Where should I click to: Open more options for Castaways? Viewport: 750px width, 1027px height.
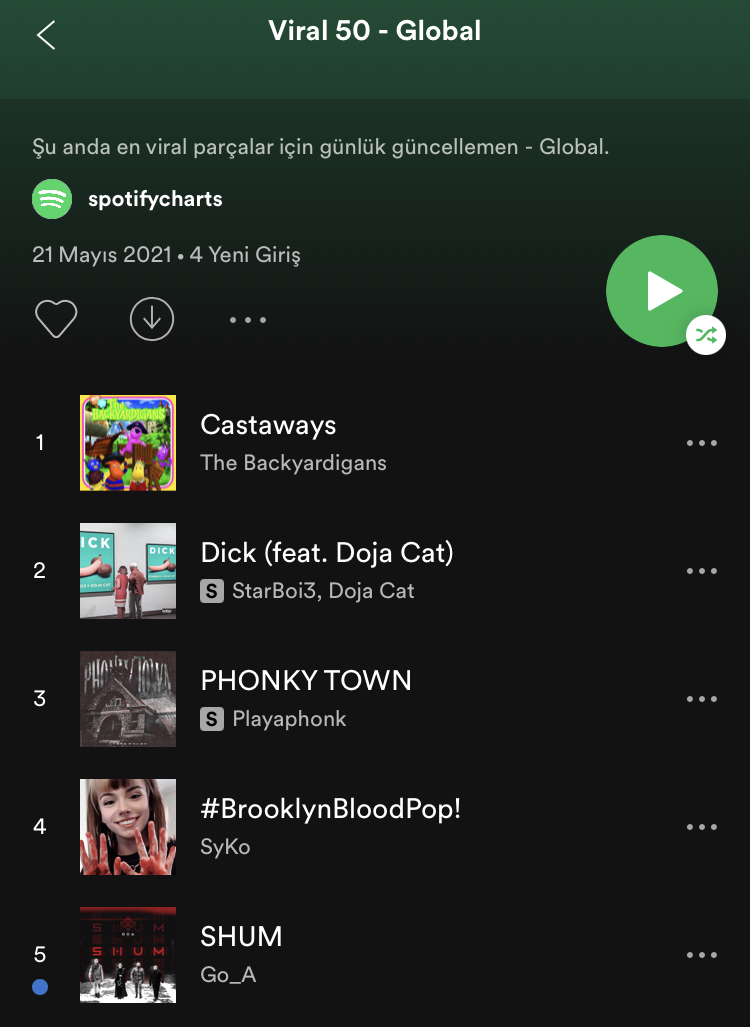pos(701,443)
